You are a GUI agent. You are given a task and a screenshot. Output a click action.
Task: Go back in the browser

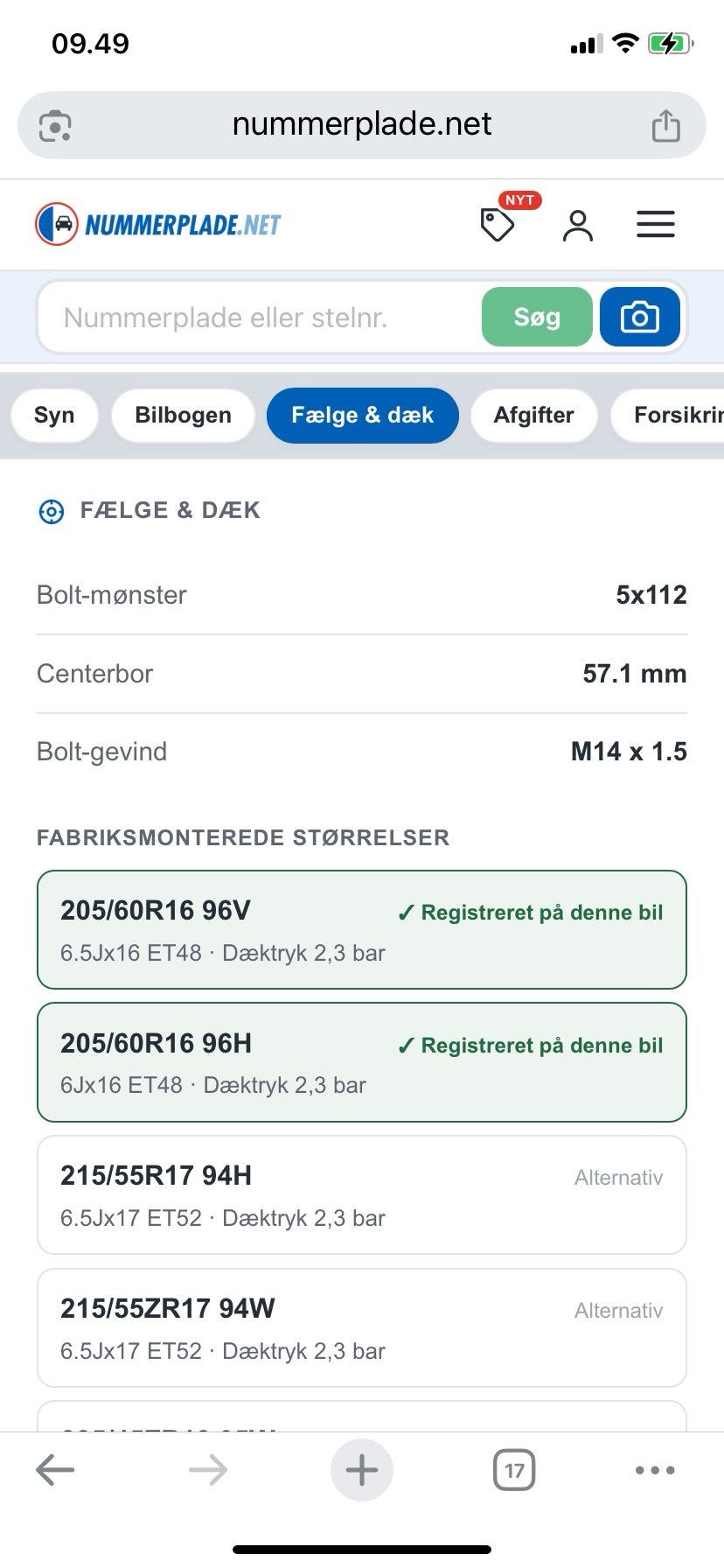tap(55, 1470)
